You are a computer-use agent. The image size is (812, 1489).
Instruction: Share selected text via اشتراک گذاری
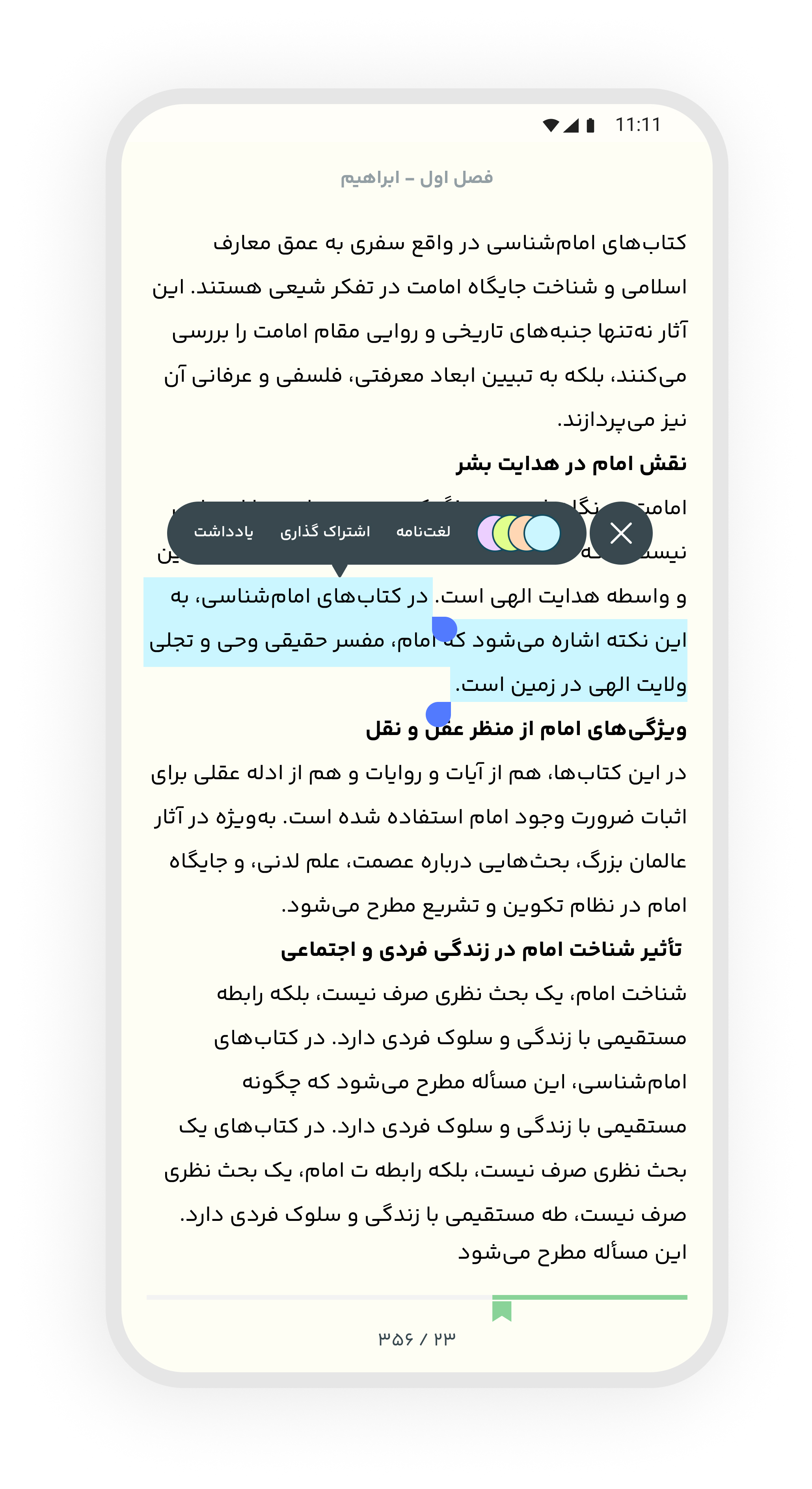click(x=325, y=531)
